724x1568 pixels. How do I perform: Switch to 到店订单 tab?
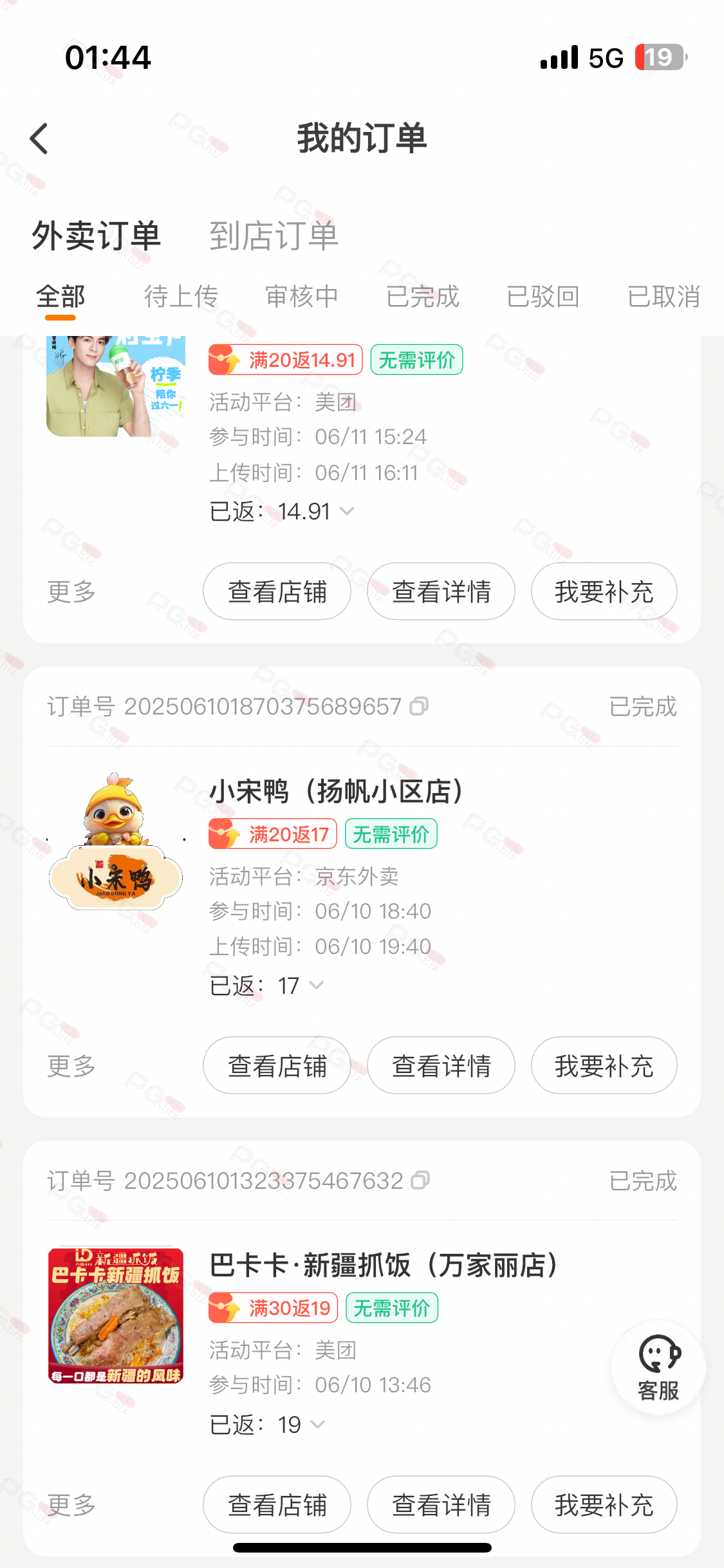click(x=274, y=236)
